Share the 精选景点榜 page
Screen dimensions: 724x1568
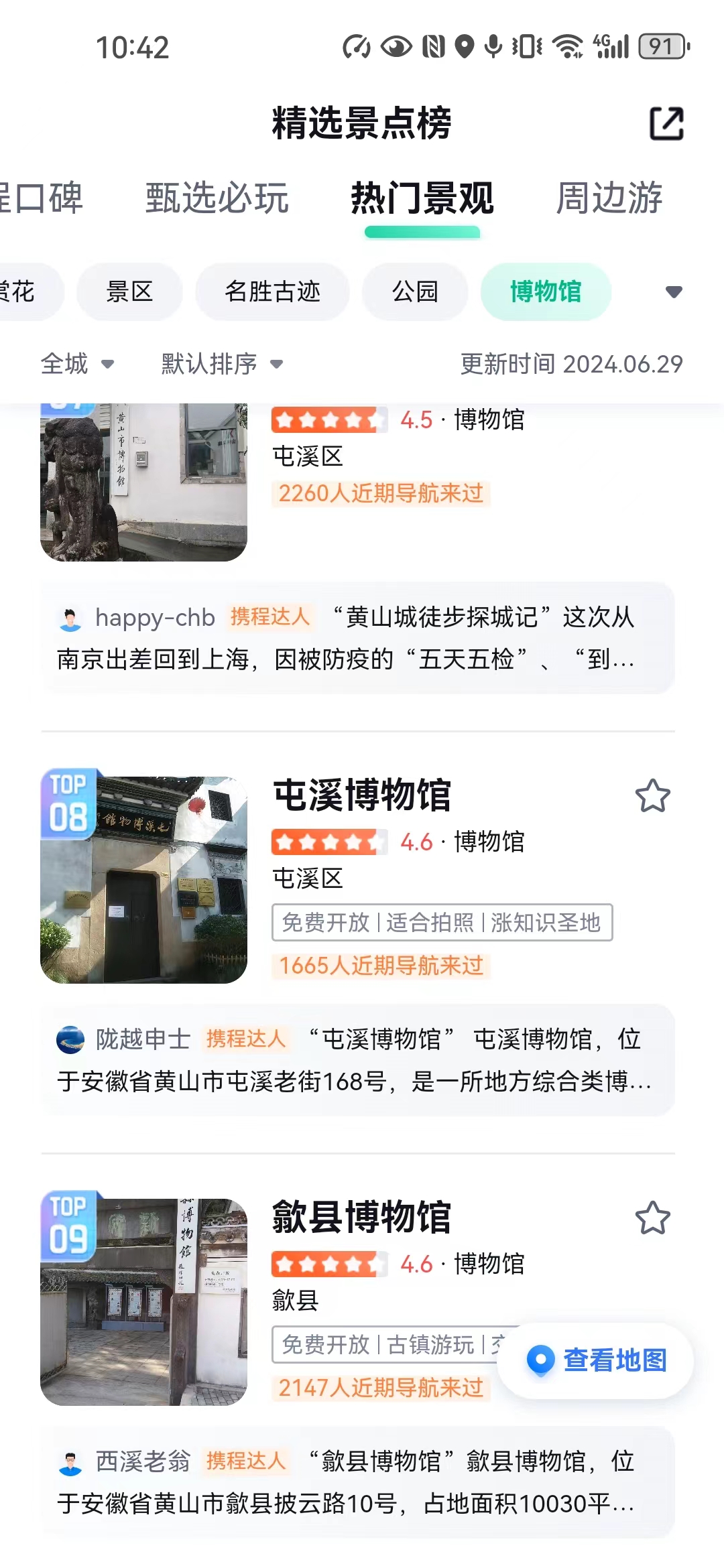(666, 123)
